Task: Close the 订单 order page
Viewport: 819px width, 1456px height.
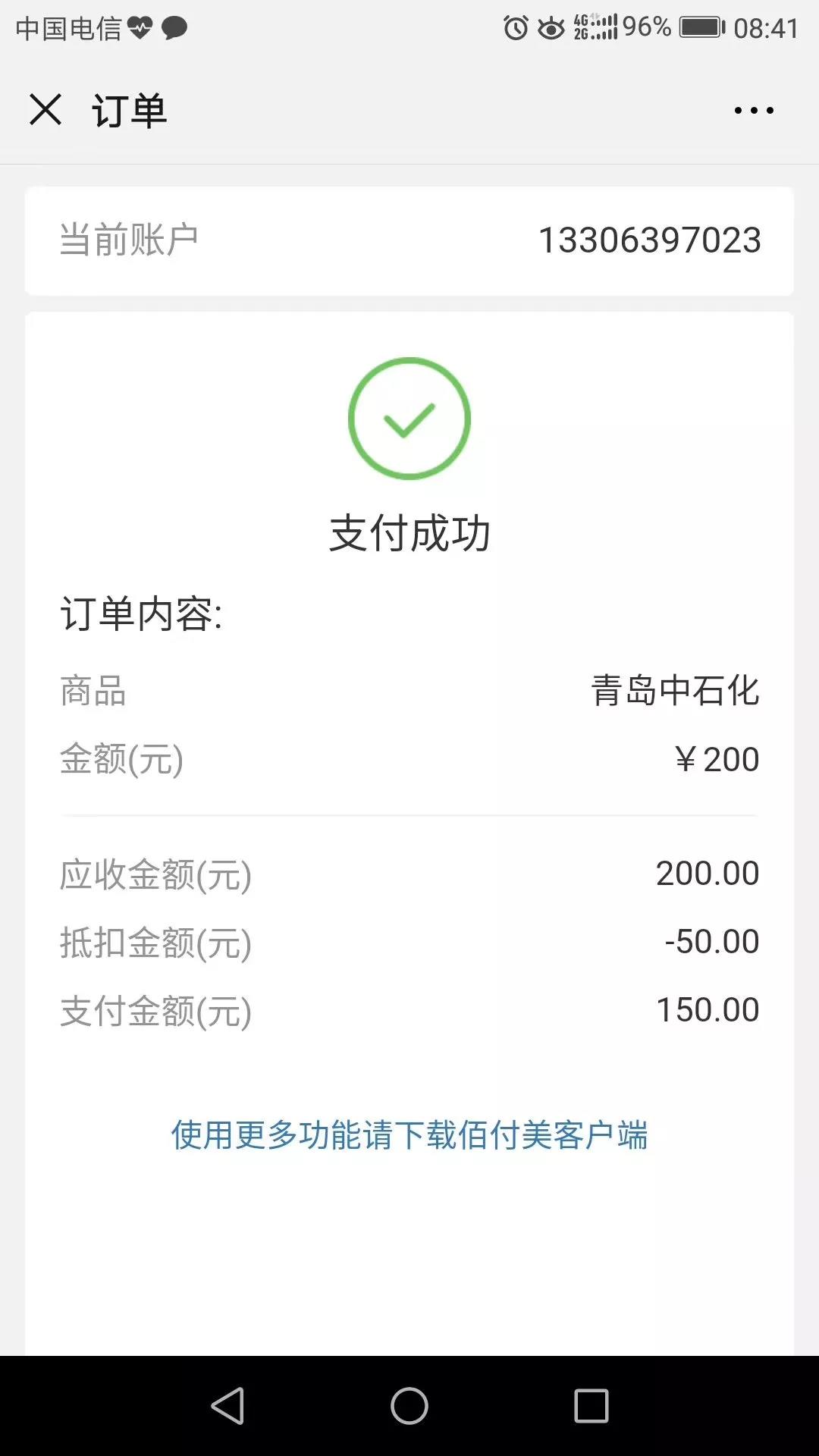Action: pyautogui.click(x=45, y=110)
